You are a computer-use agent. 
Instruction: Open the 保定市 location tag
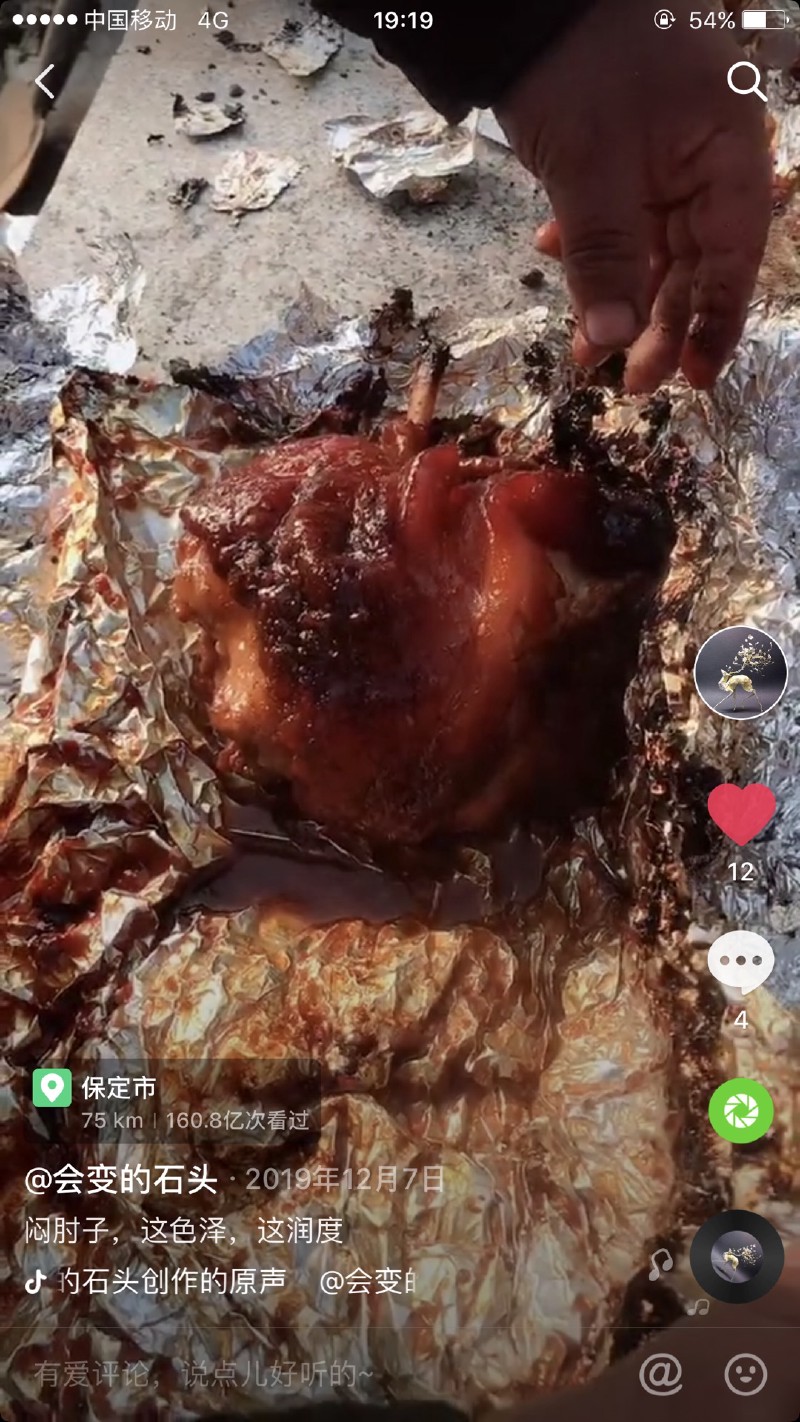tap(118, 1088)
